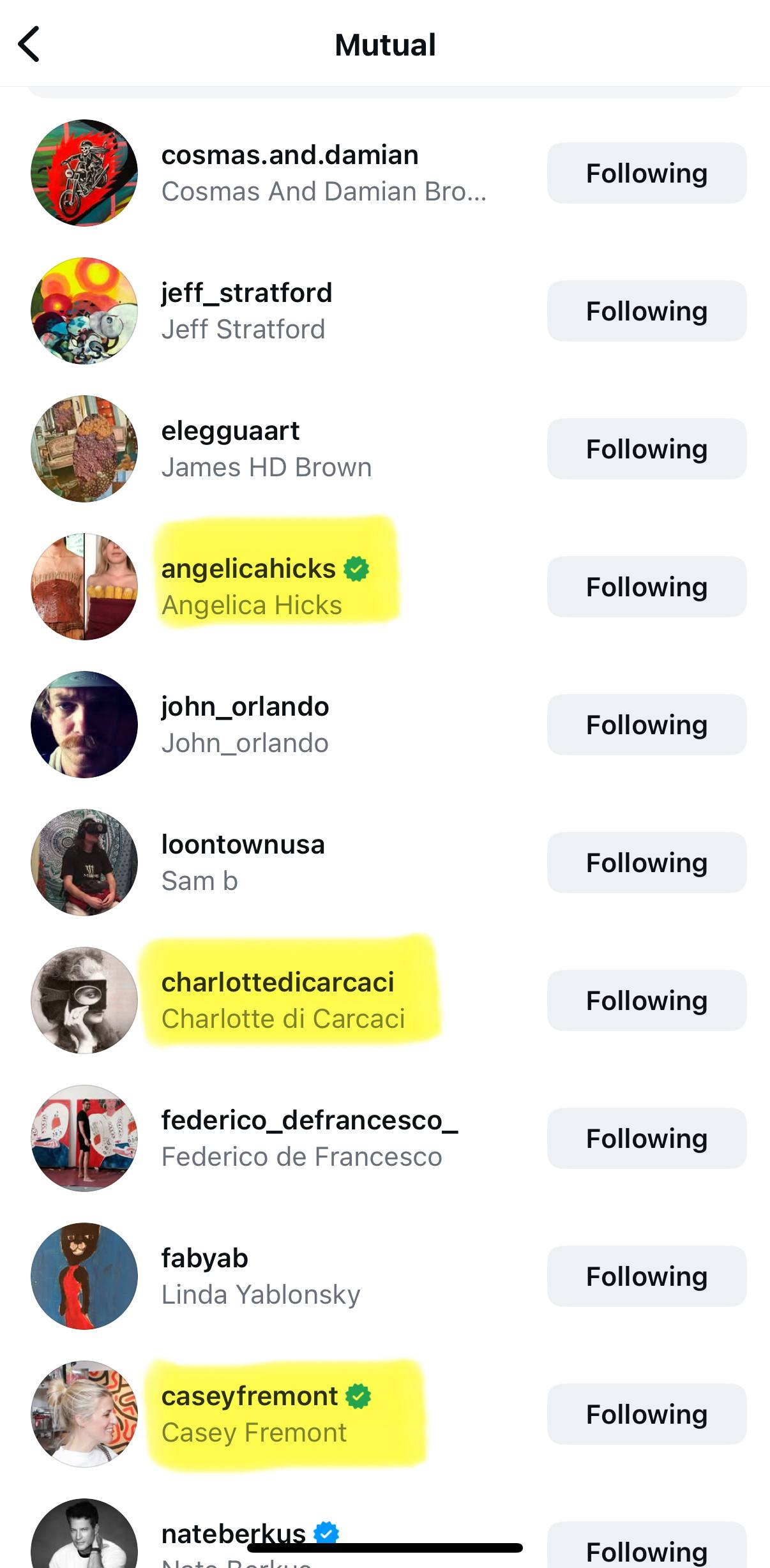The height and width of the screenshot is (1568, 770).
Task: Open jeff_stratford's profile
Action: tap(246, 293)
